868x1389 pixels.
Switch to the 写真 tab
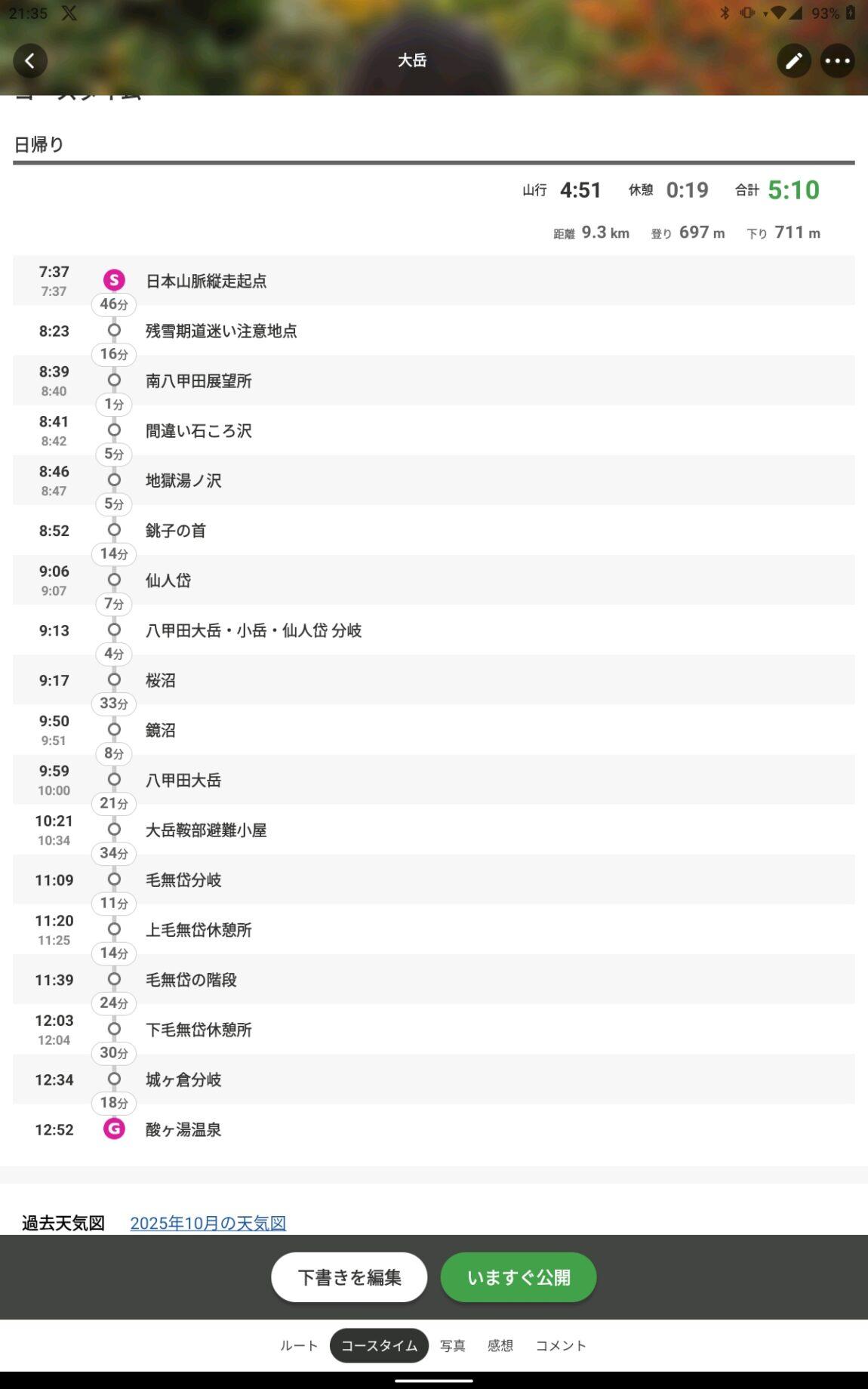point(453,1345)
